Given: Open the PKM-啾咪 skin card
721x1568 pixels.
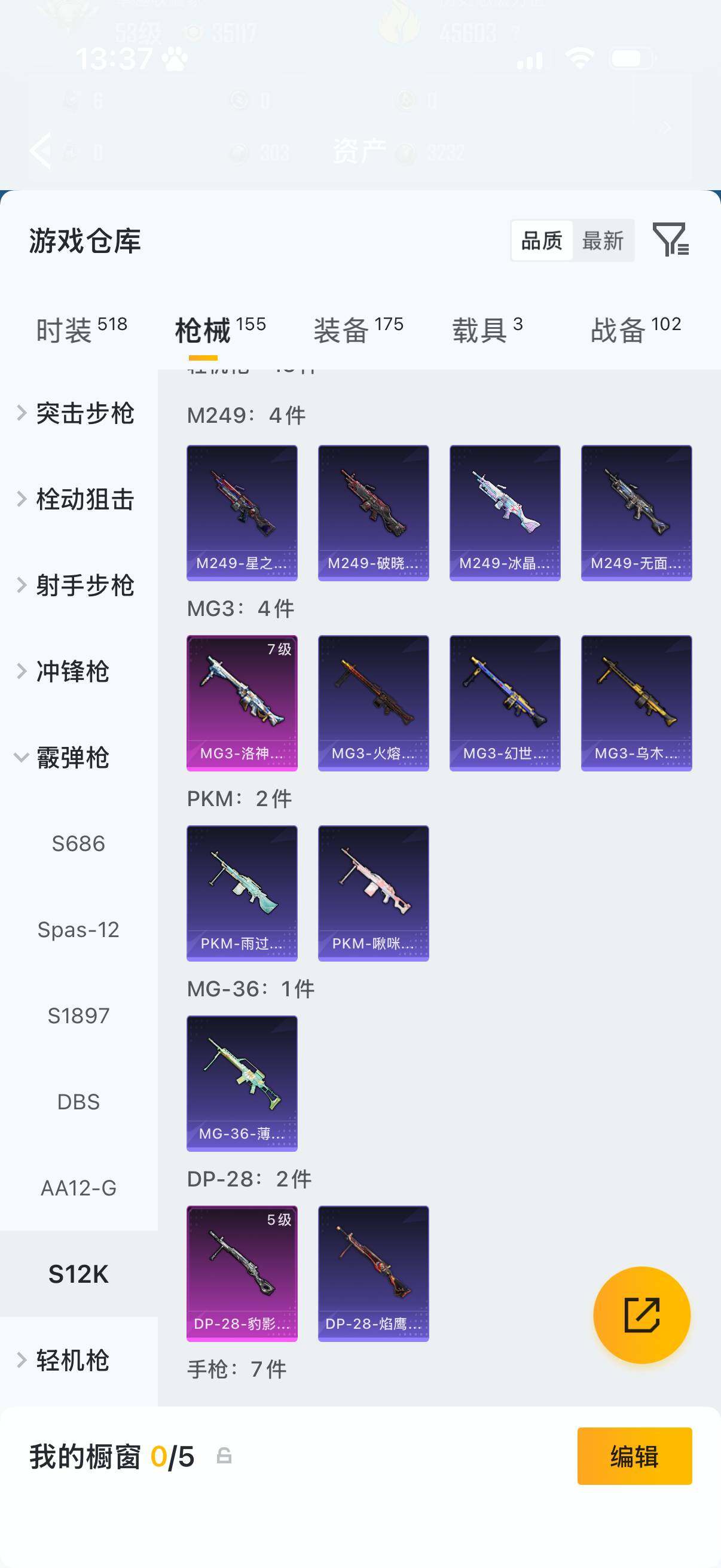Looking at the screenshot, I should [x=373, y=893].
